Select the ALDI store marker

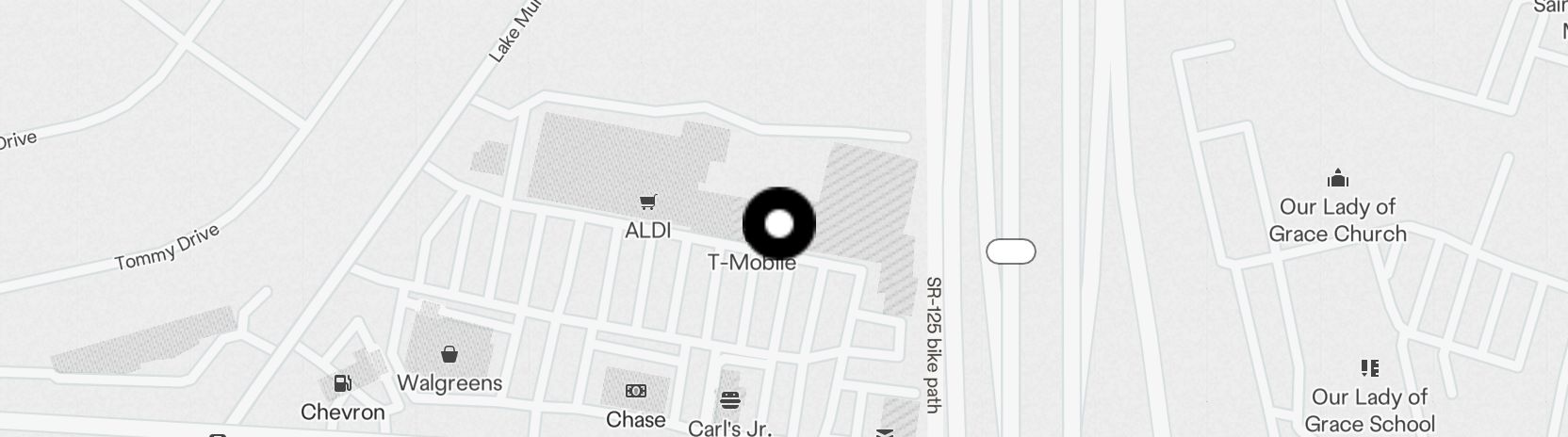pyautogui.click(x=647, y=202)
